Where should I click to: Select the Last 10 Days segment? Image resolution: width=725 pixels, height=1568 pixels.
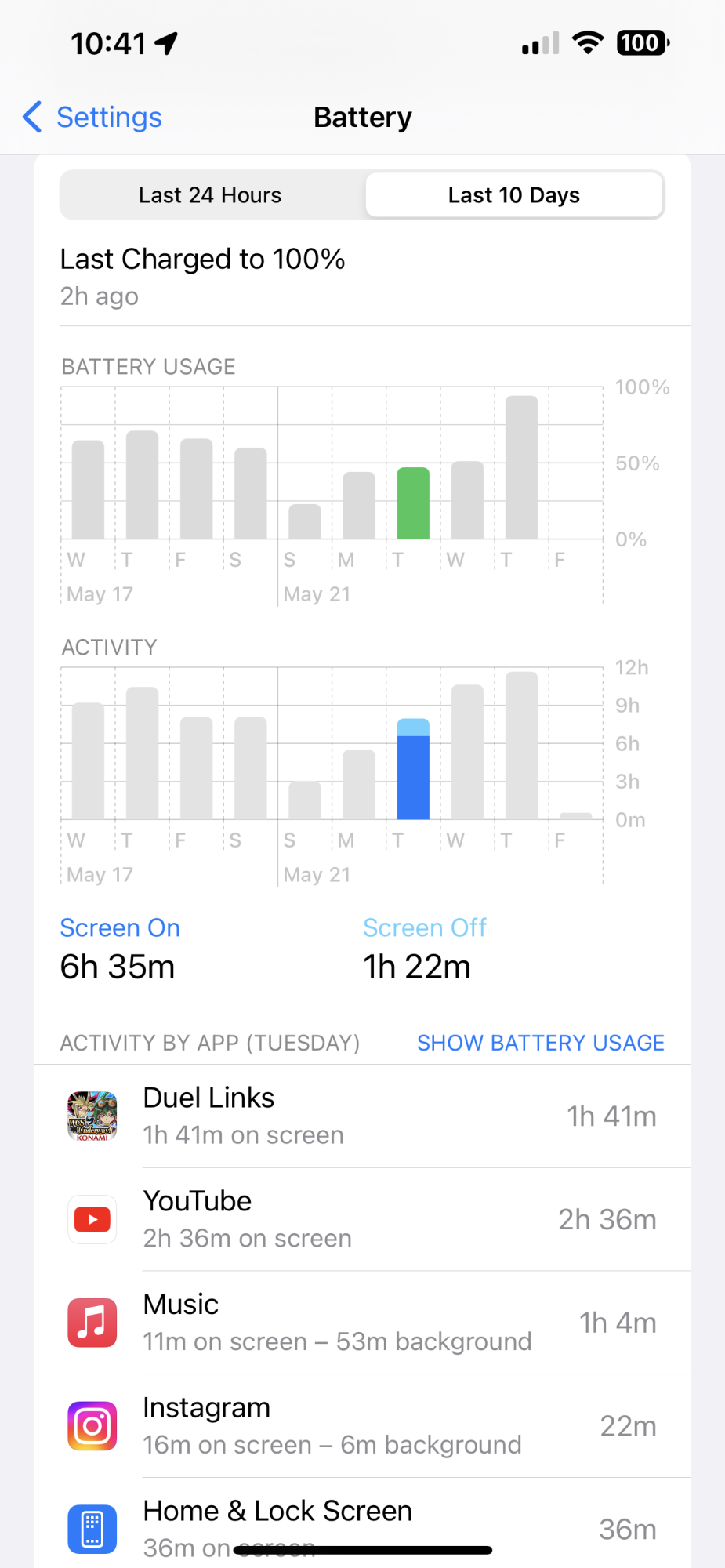[513, 195]
